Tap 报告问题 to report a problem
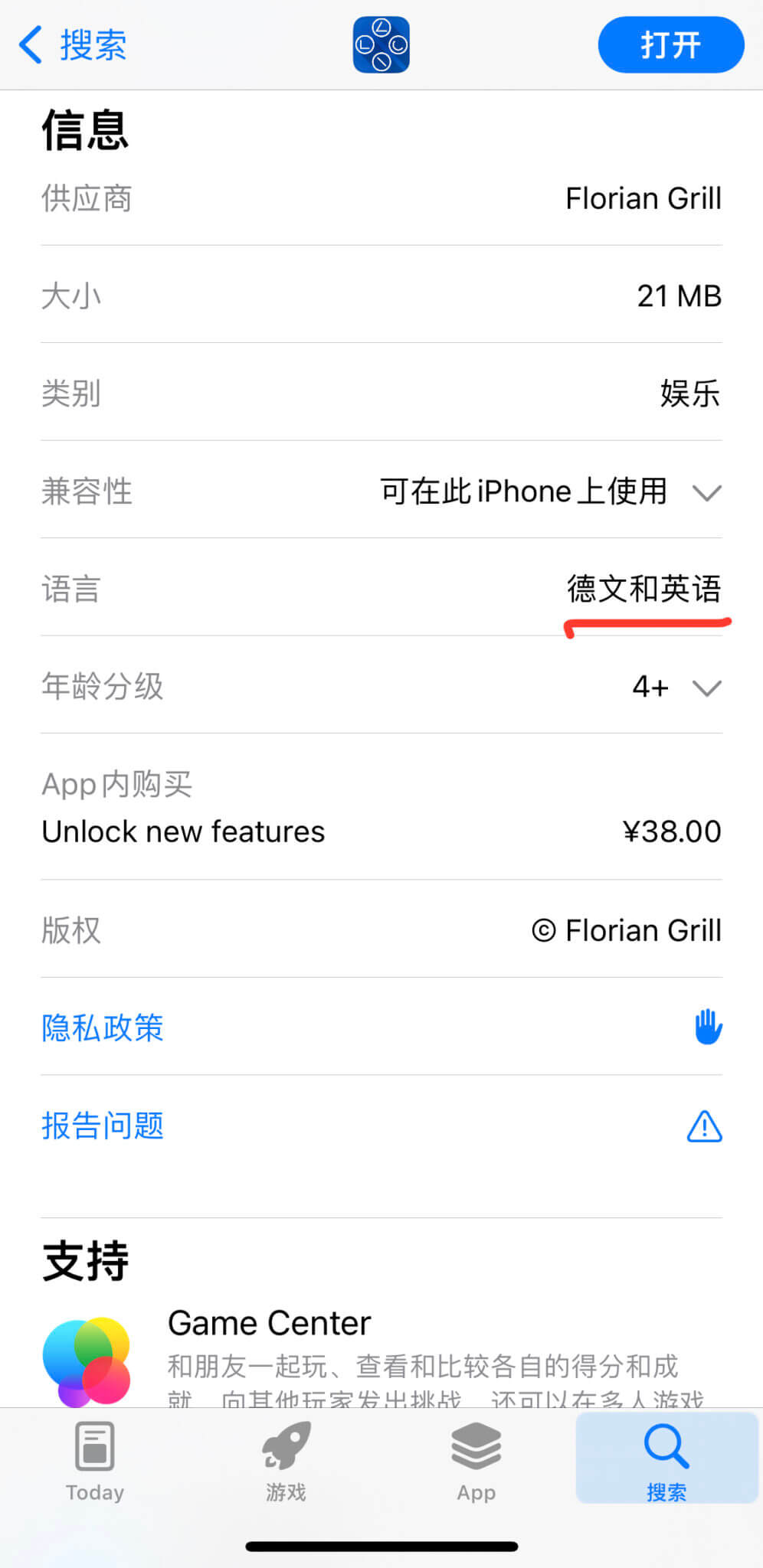Screen dimensions: 763x1568 102,1126
